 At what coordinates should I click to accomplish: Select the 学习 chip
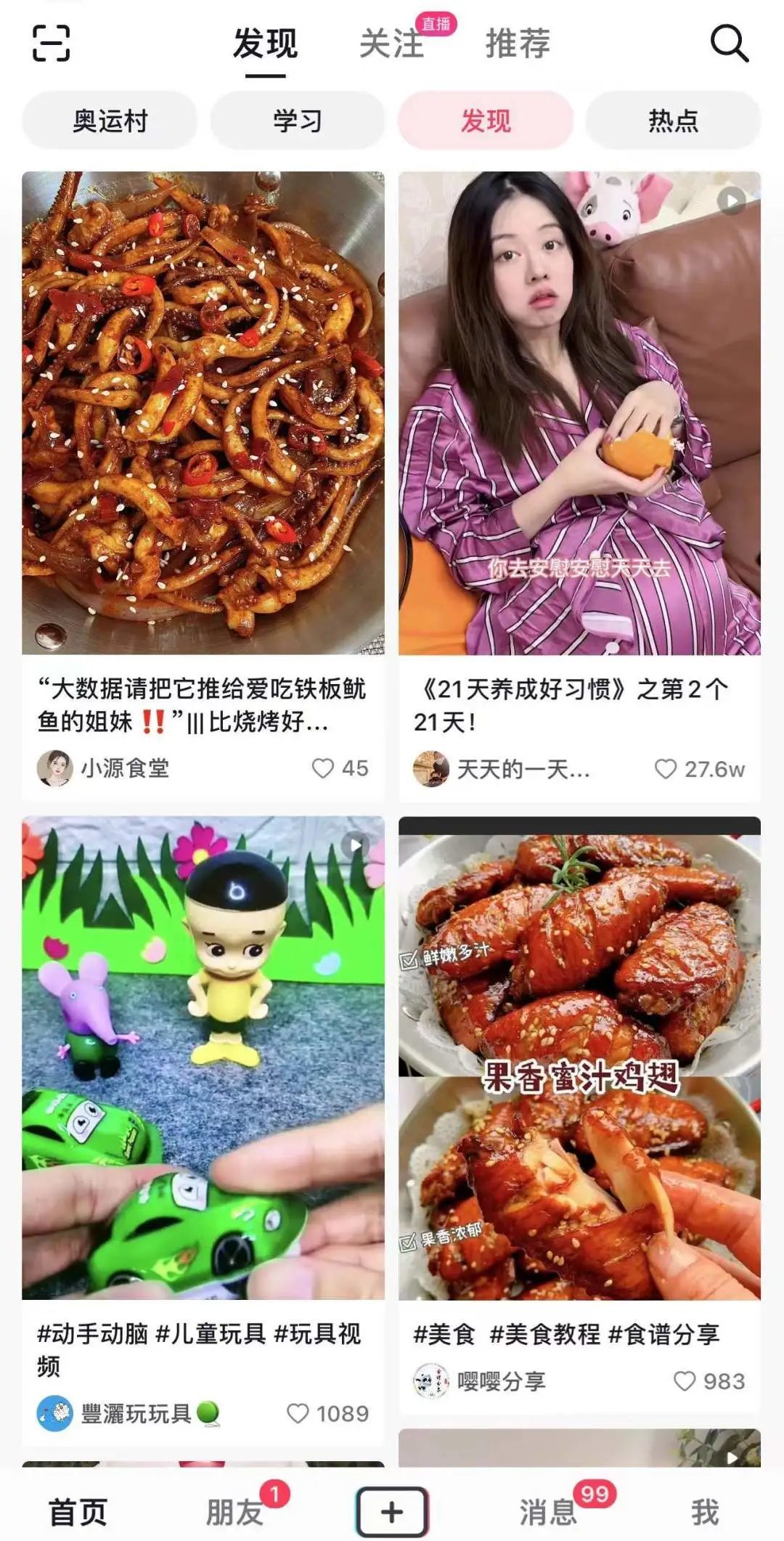pyautogui.click(x=298, y=121)
